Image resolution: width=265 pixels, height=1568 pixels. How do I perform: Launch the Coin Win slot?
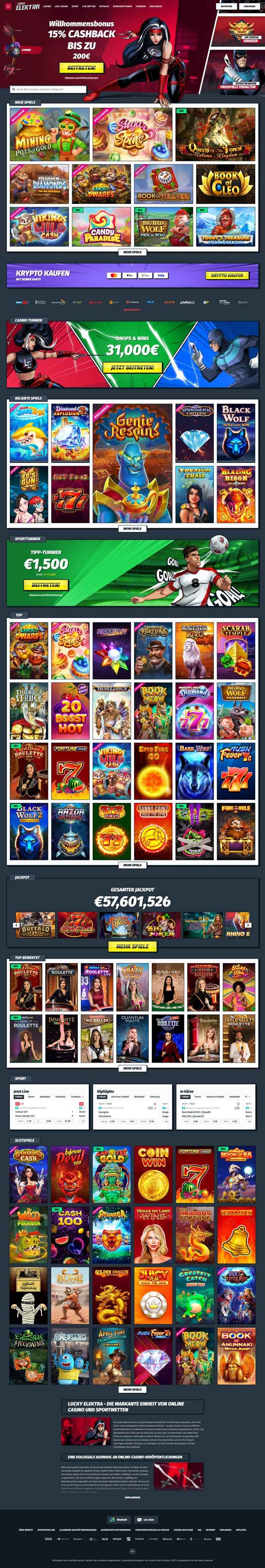tap(153, 1175)
